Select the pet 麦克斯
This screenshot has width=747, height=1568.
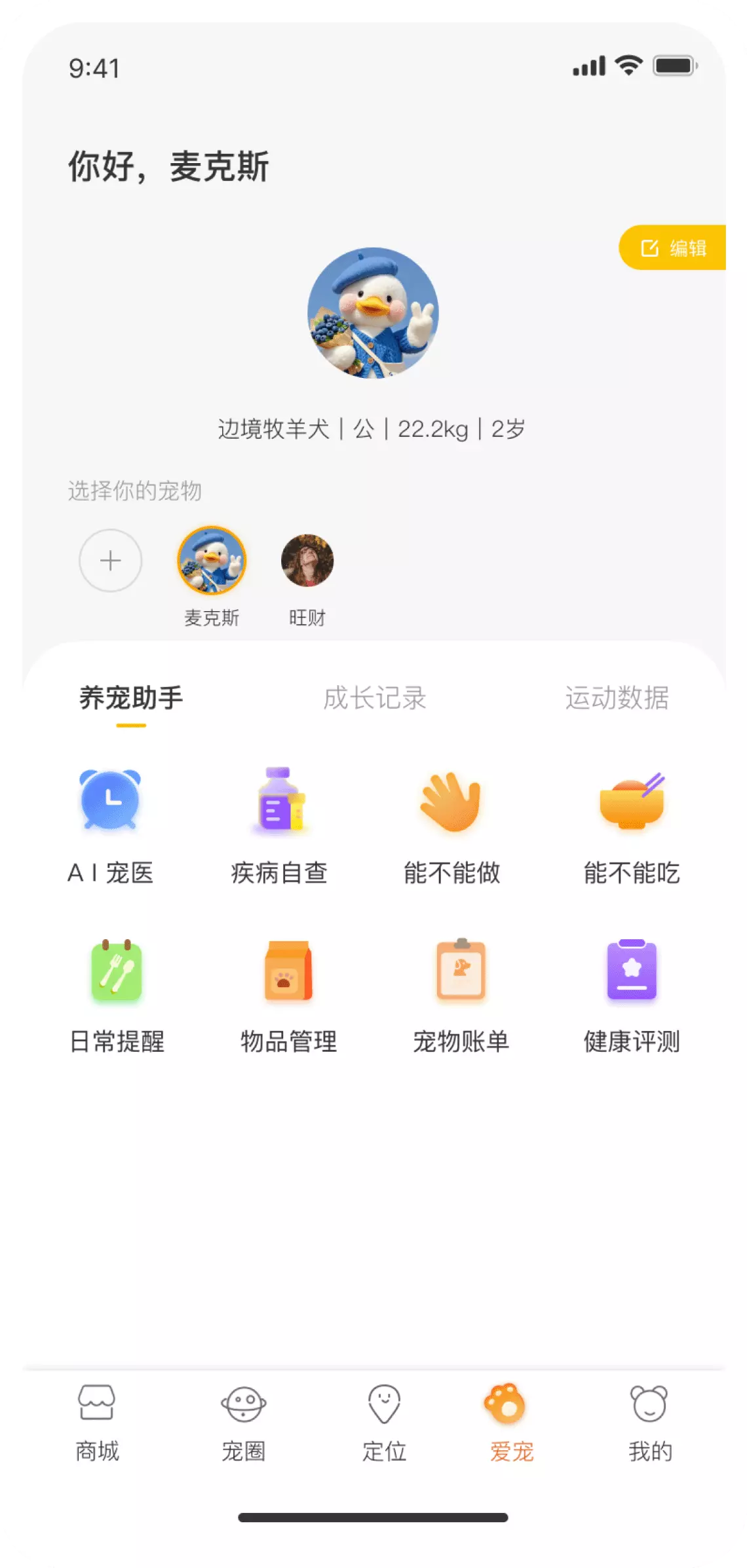(x=212, y=561)
